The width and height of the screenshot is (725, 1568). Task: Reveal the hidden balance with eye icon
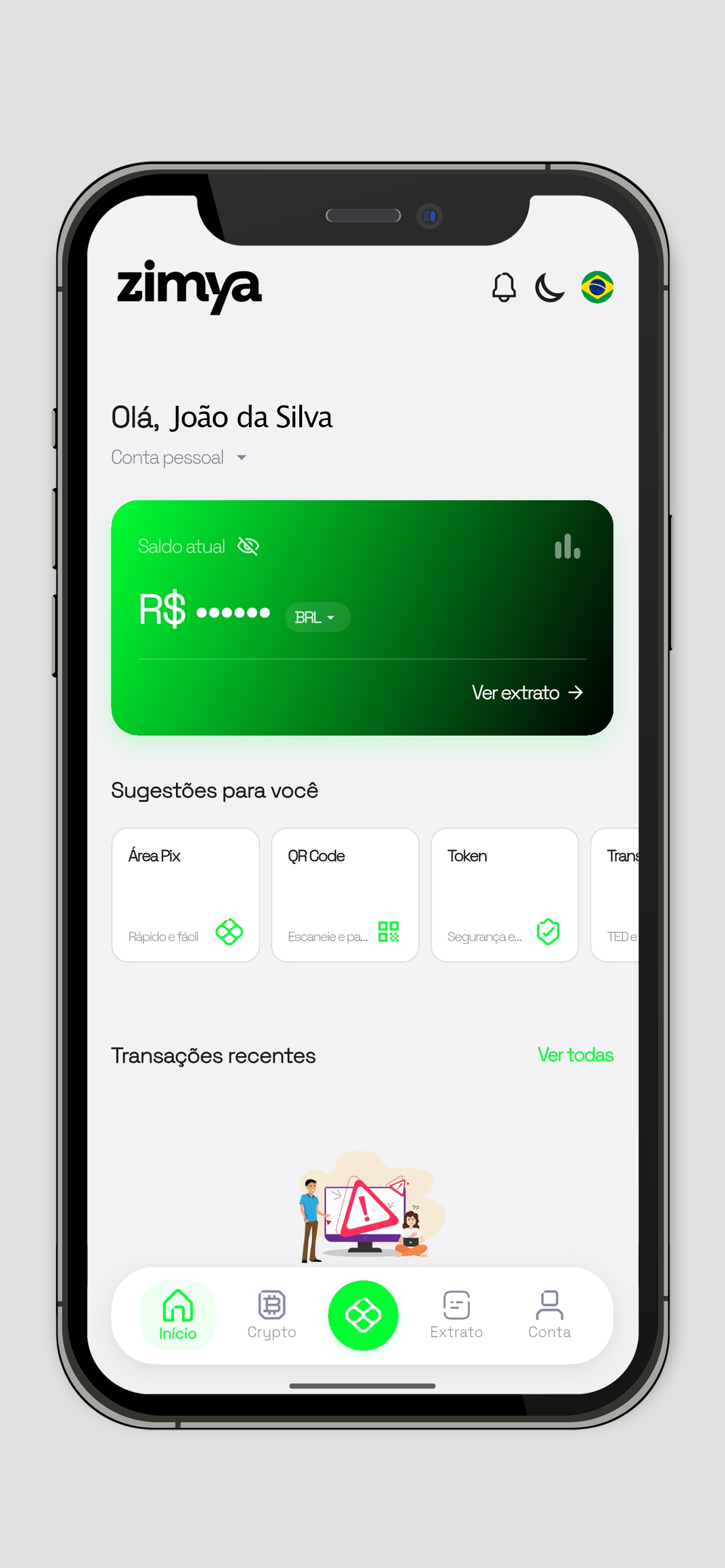tap(248, 546)
